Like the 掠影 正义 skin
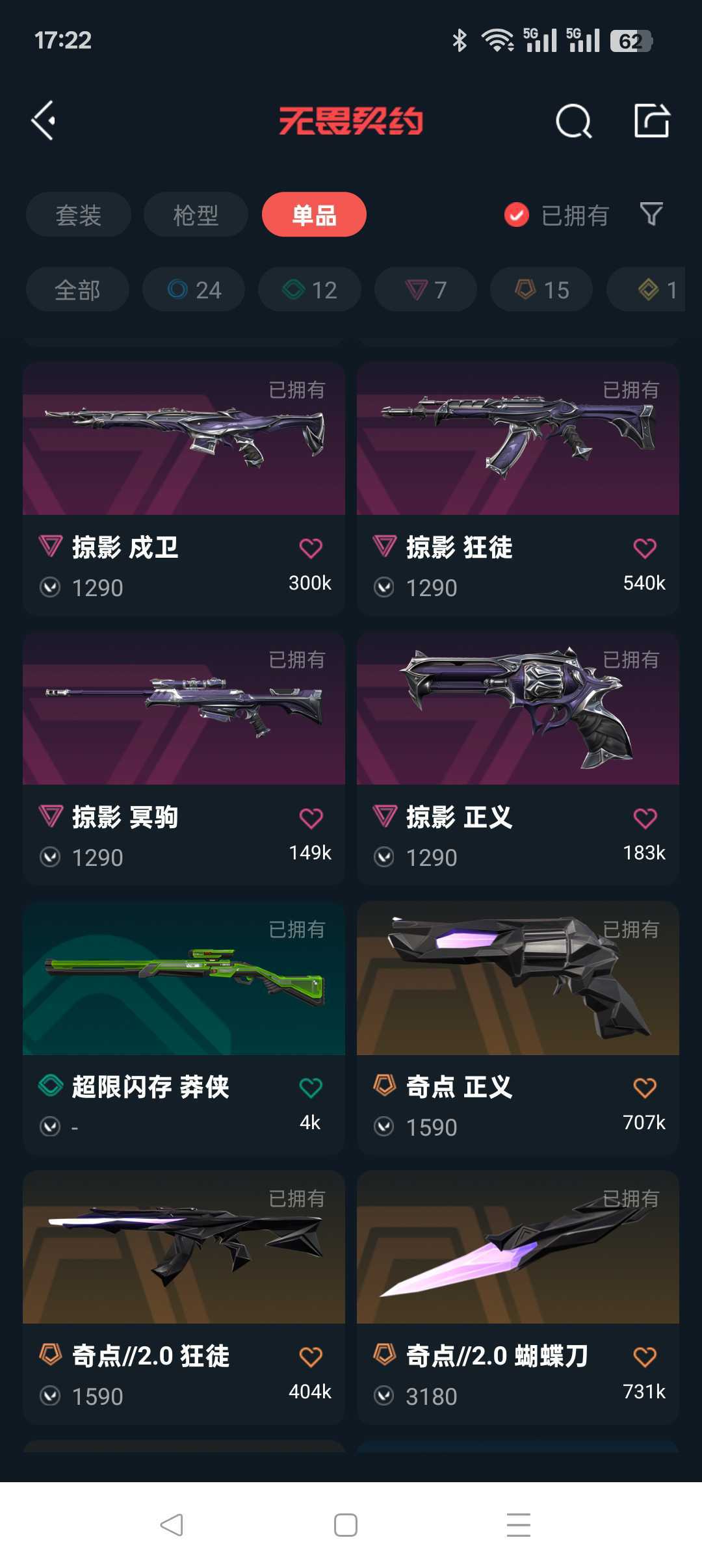 (x=645, y=818)
